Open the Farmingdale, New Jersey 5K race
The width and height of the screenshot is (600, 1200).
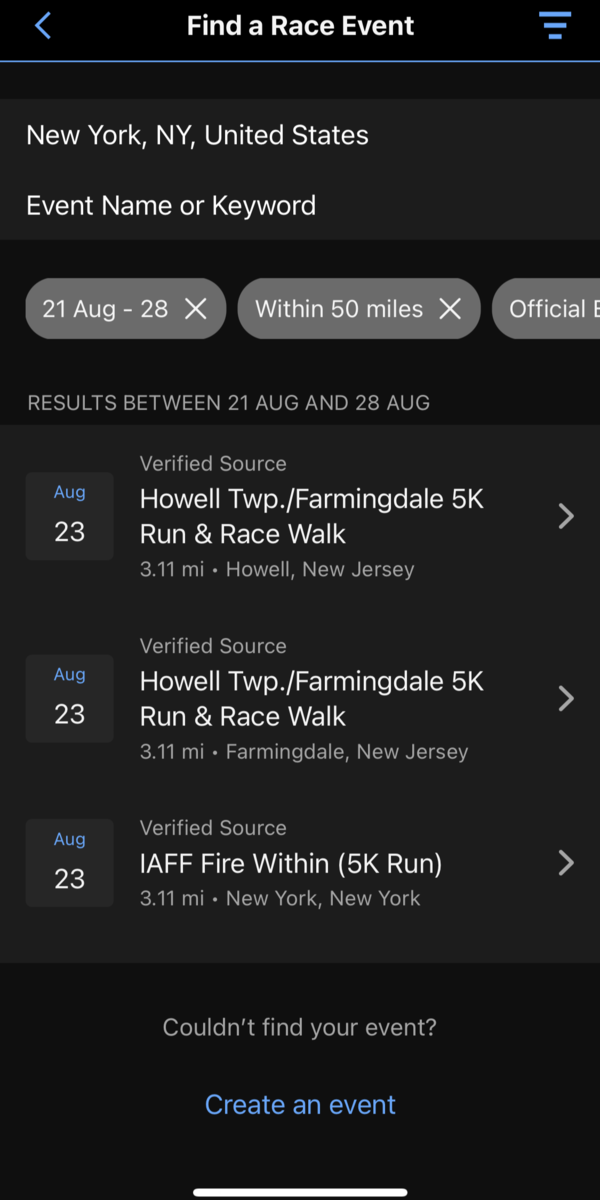pyautogui.click(x=300, y=698)
